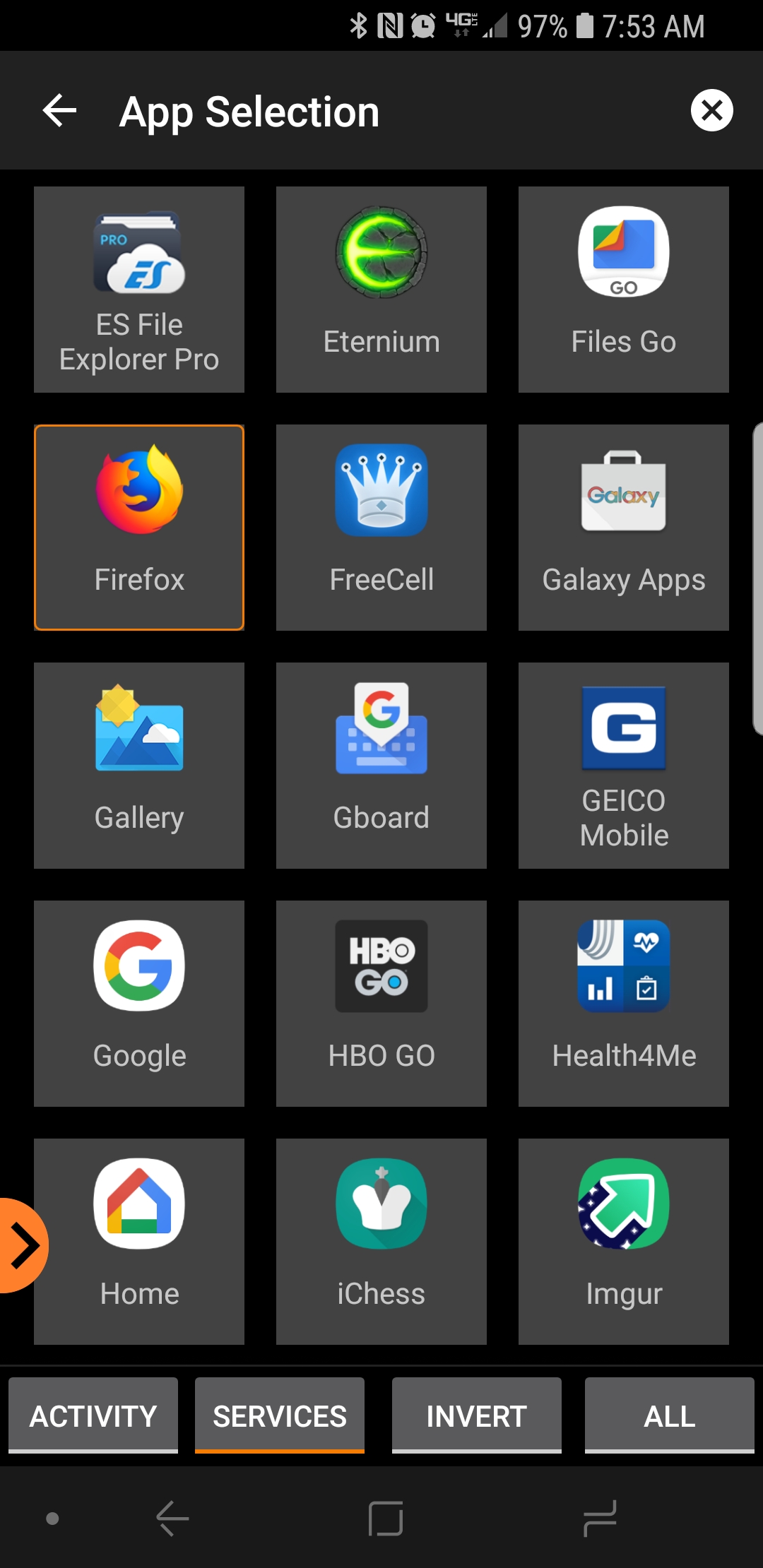Pick FreeCell from the app grid
The height and width of the screenshot is (1568, 763).
pos(381,528)
